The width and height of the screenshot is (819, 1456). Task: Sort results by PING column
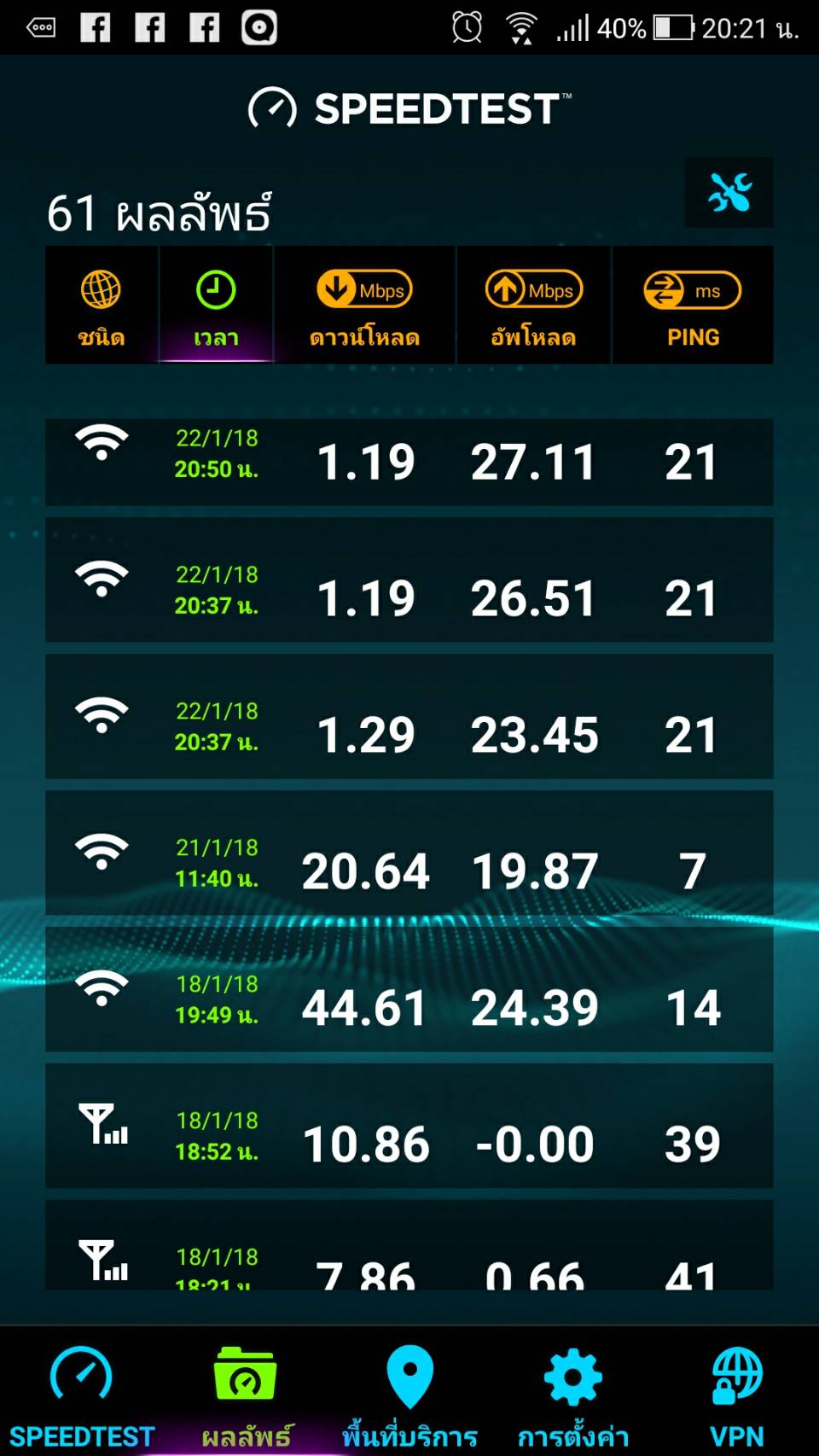(x=693, y=305)
